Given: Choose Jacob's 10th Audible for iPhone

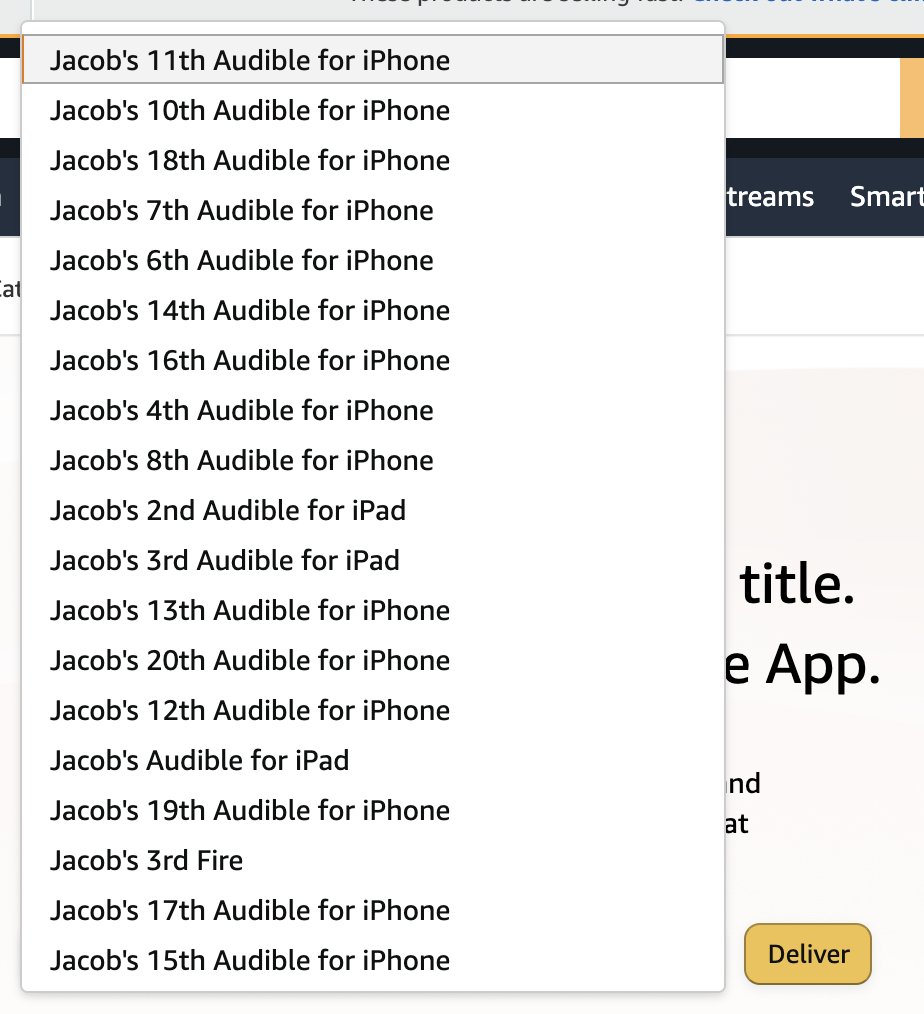Looking at the screenshot, I should tap(250, 111).
